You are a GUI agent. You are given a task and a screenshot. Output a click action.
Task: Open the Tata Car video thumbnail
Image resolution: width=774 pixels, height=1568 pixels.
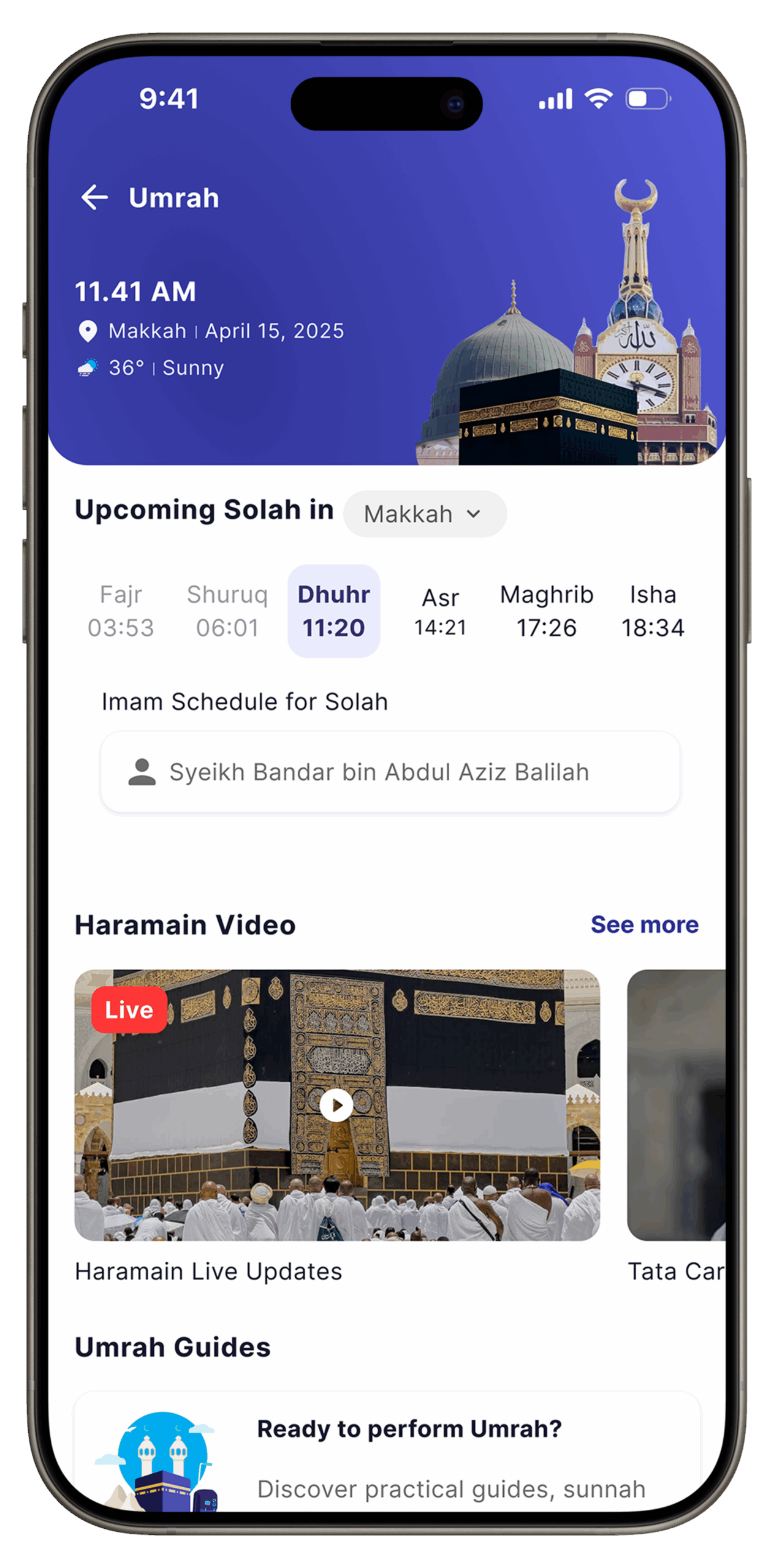[x=675, y=1106]
